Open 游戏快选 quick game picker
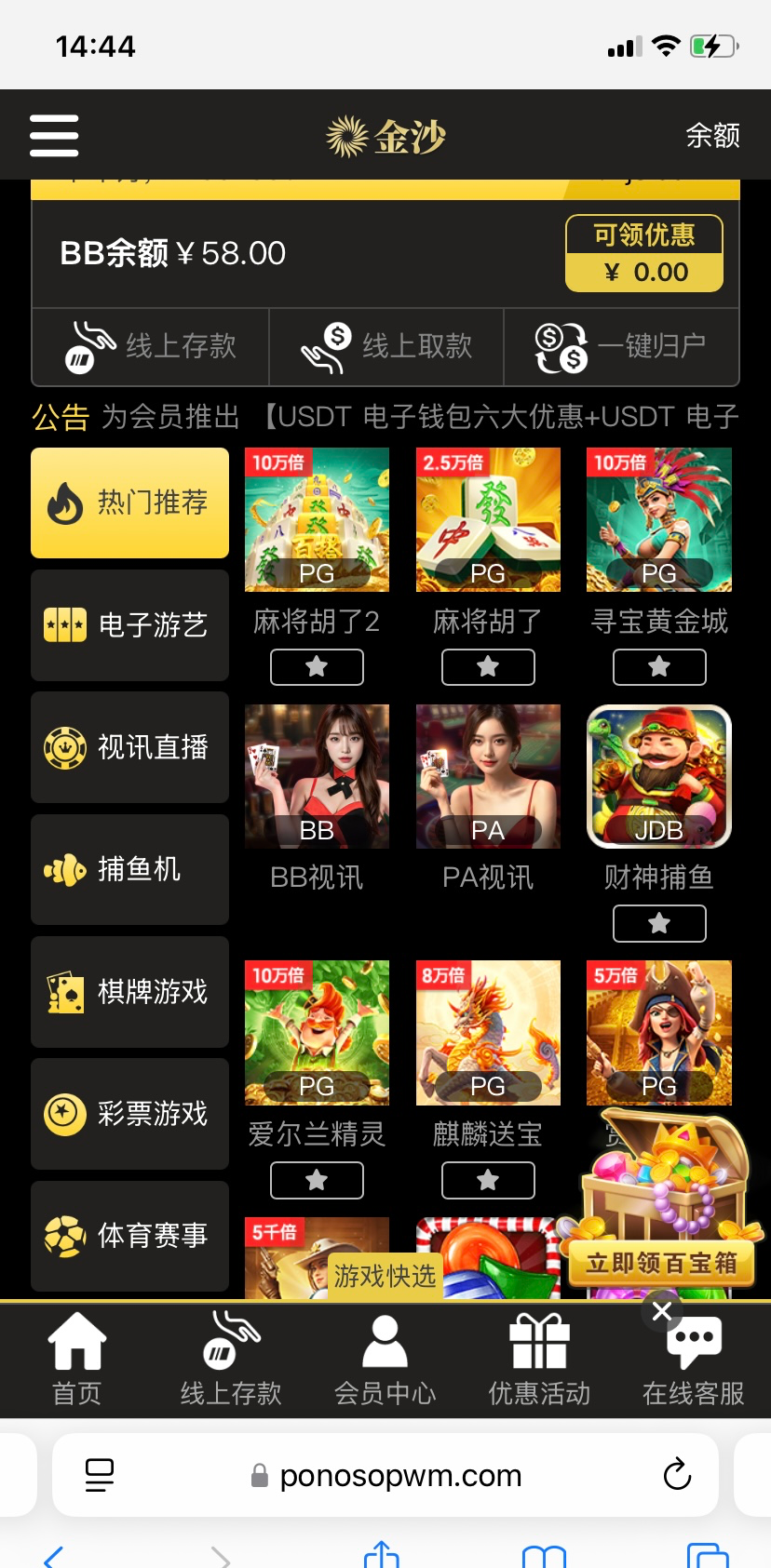The image size is (771, 1568). tap(385, 1276)
